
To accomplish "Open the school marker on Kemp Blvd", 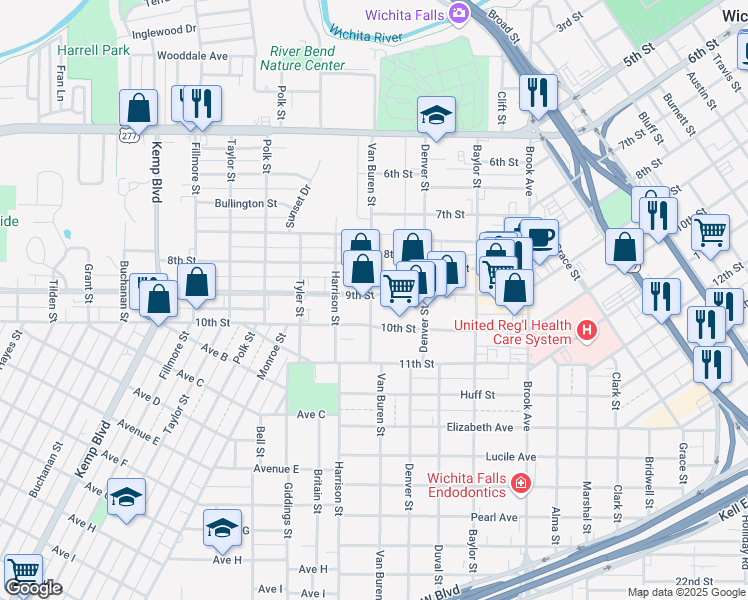I will (126, 497).
